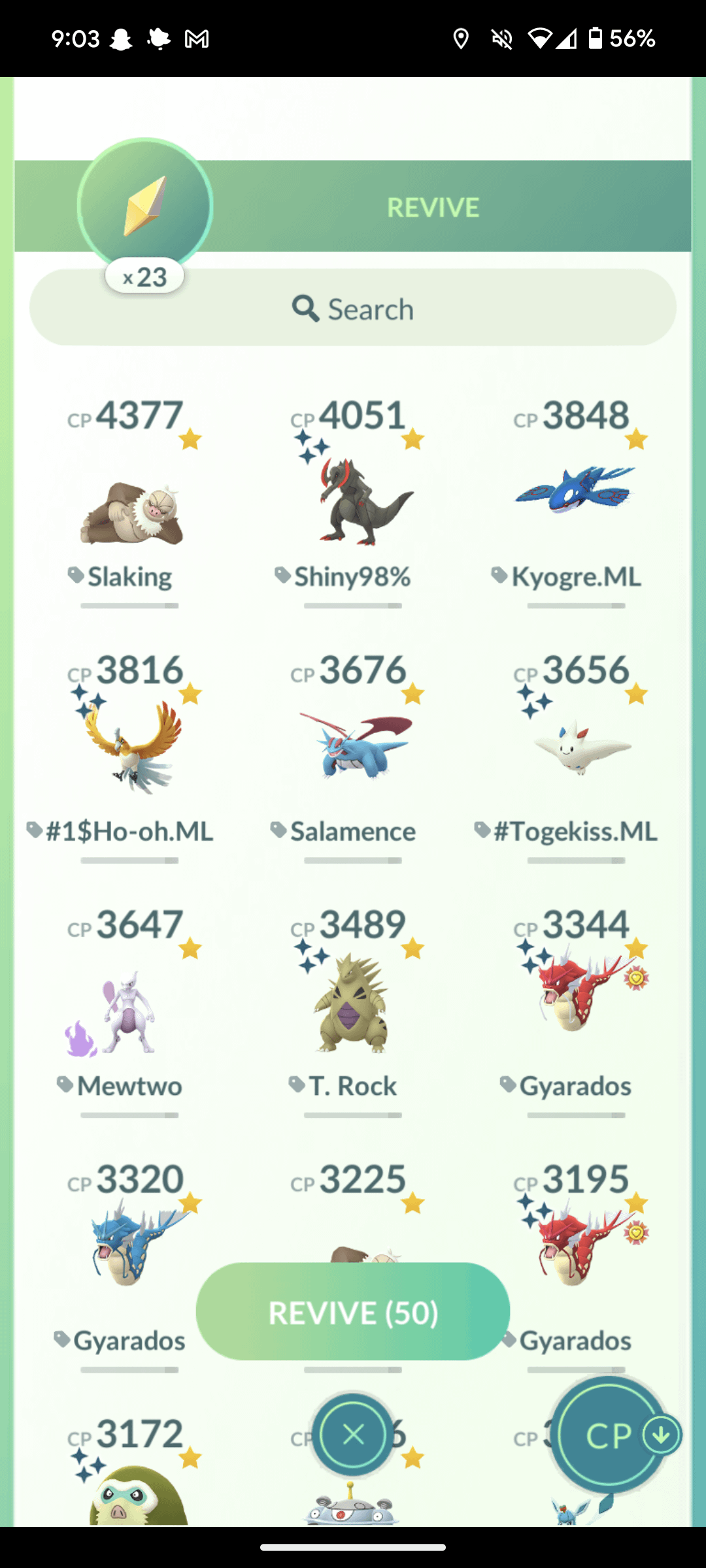Select the Shiny98% Pokémon

coord(353,503)
